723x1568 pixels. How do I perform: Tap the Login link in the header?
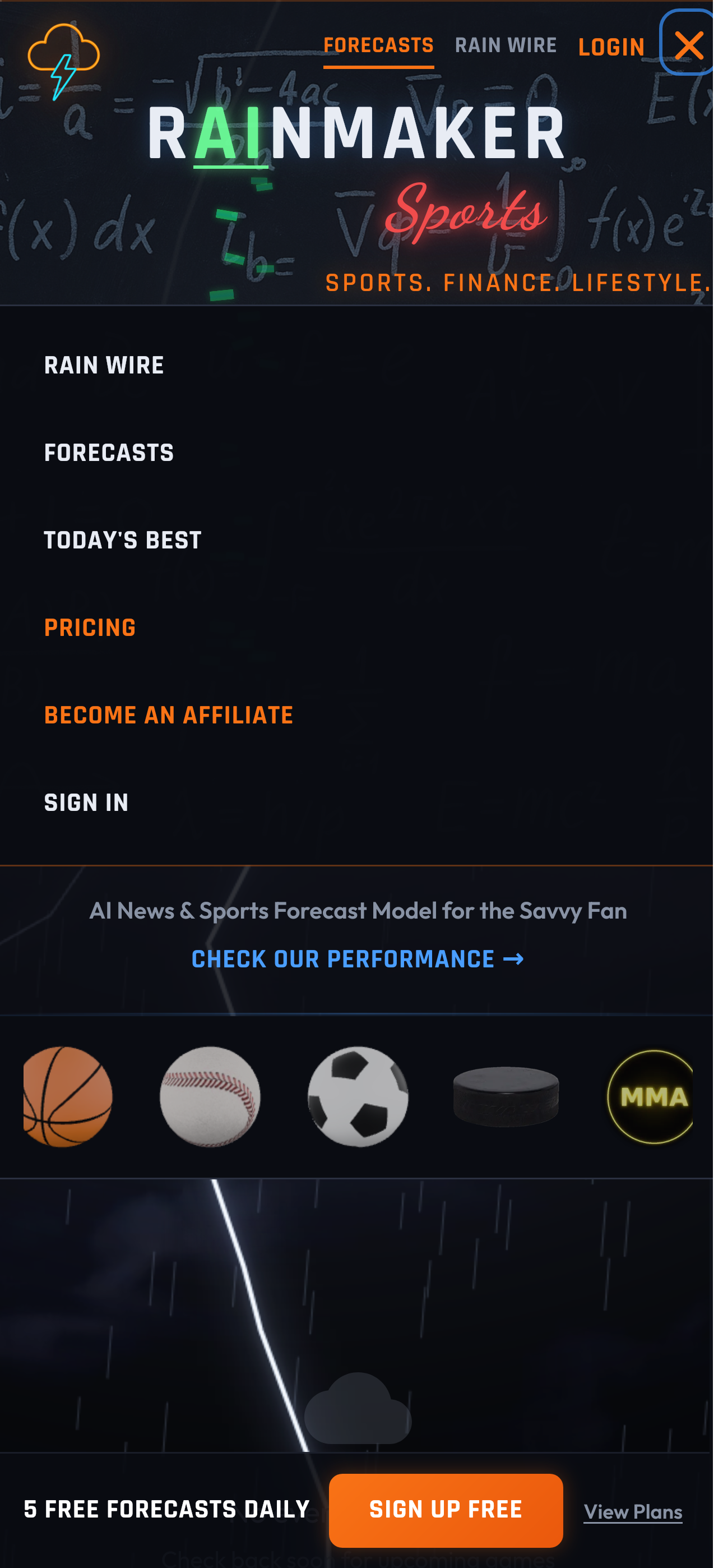[610, 47]
